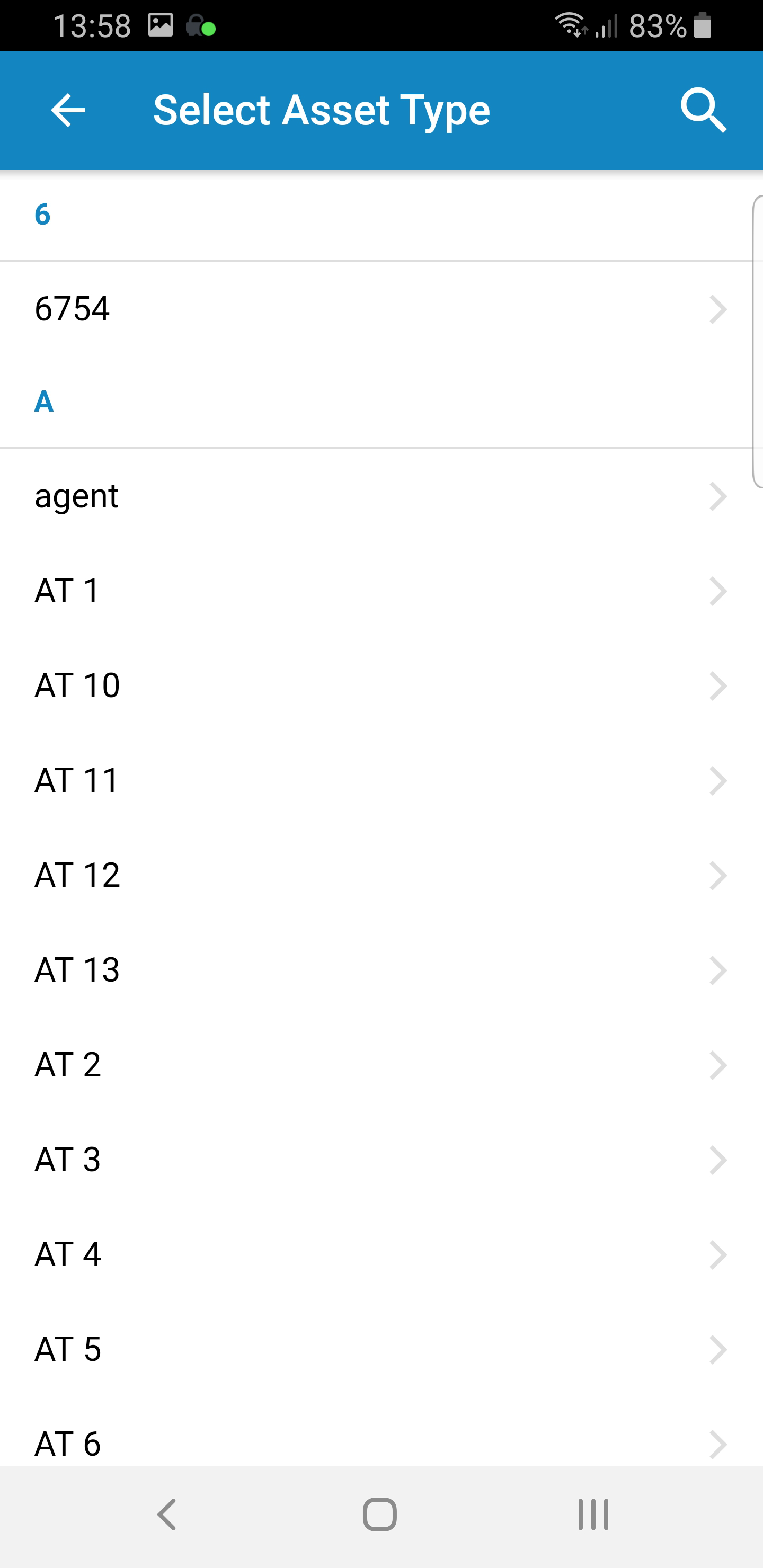
Task: Select asset type AT 3
Action: click(x=381, y=1160)
